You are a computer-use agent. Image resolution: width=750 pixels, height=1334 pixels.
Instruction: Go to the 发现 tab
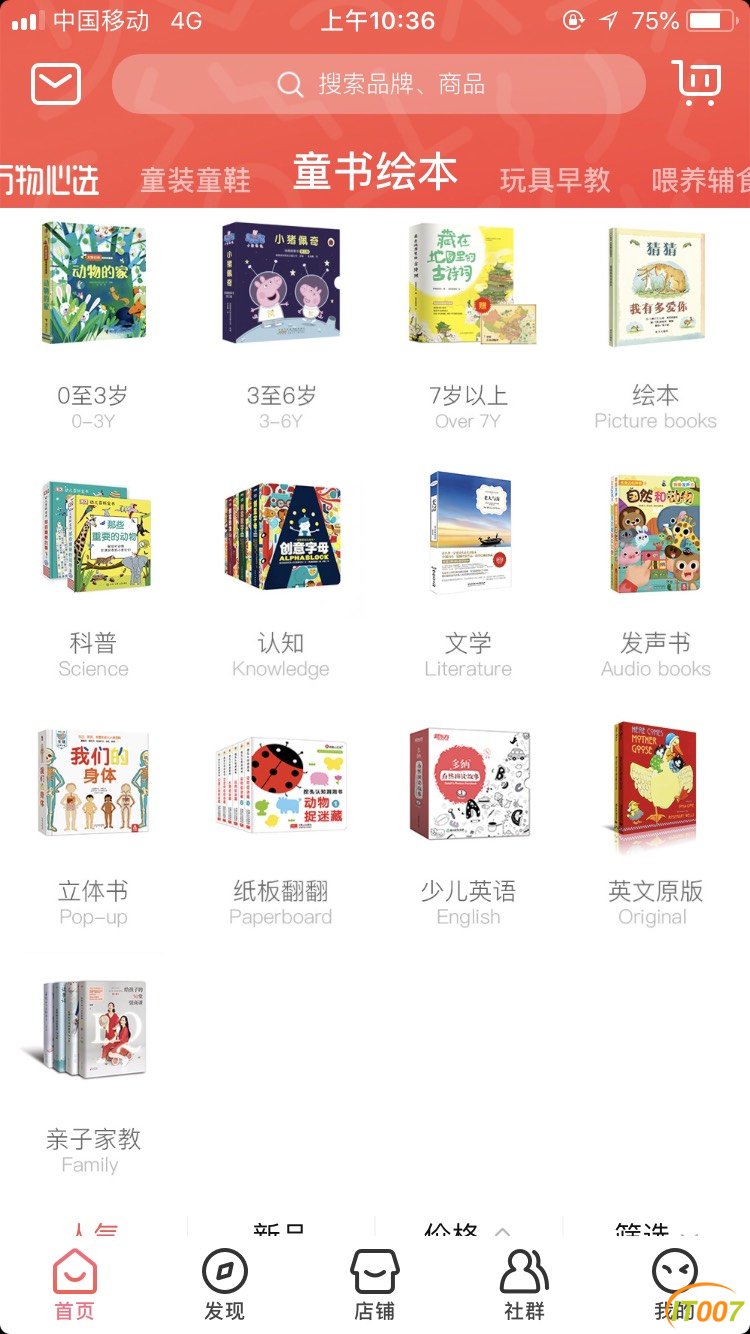[x=224, y=1285]
